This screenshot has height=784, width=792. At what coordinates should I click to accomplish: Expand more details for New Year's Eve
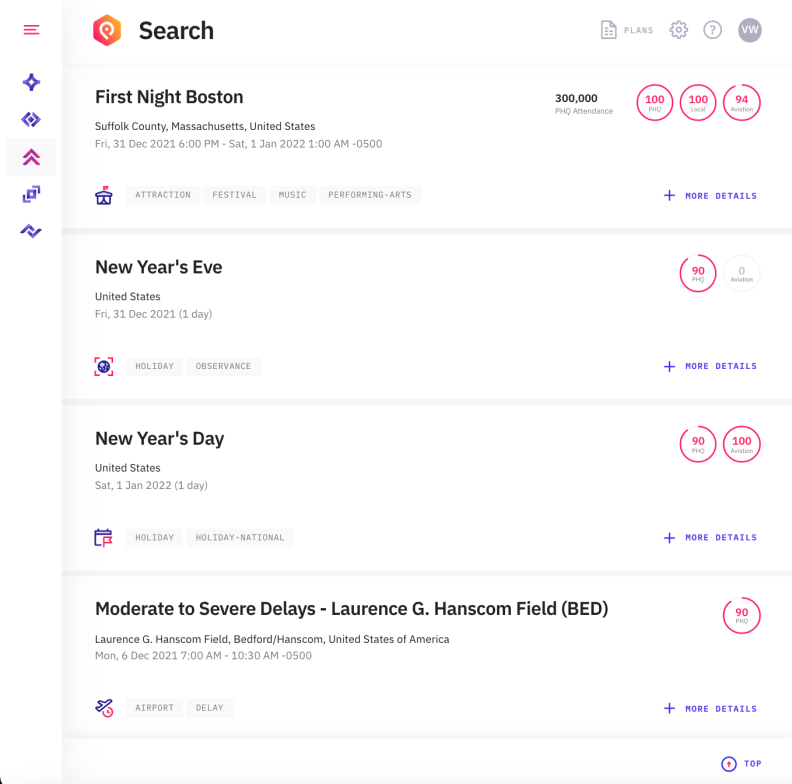[710, 366]
